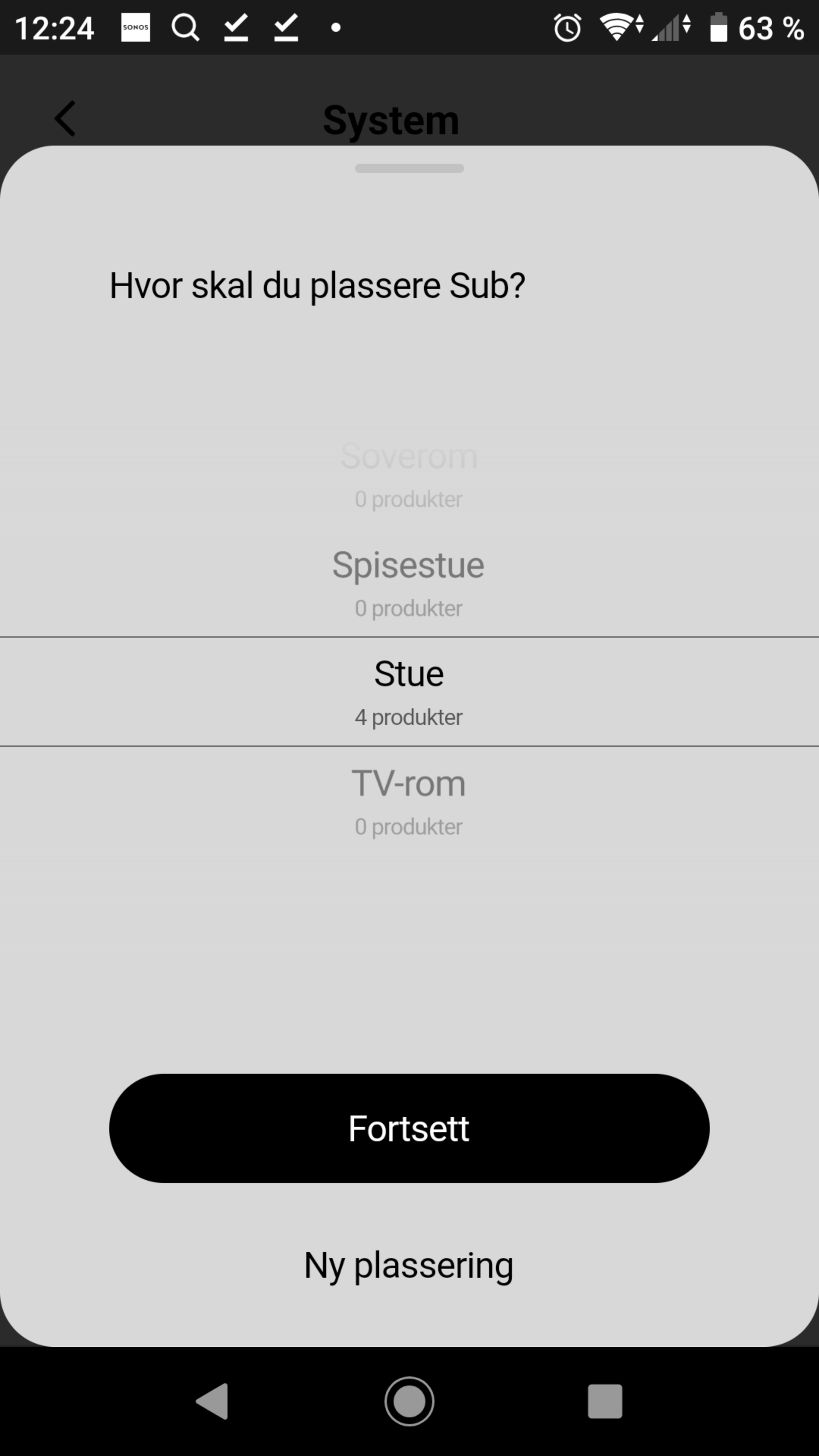Viewport: 819px width, 1456px height.
Task: Go to the phone's home screen
Action: click(409, 1401)
